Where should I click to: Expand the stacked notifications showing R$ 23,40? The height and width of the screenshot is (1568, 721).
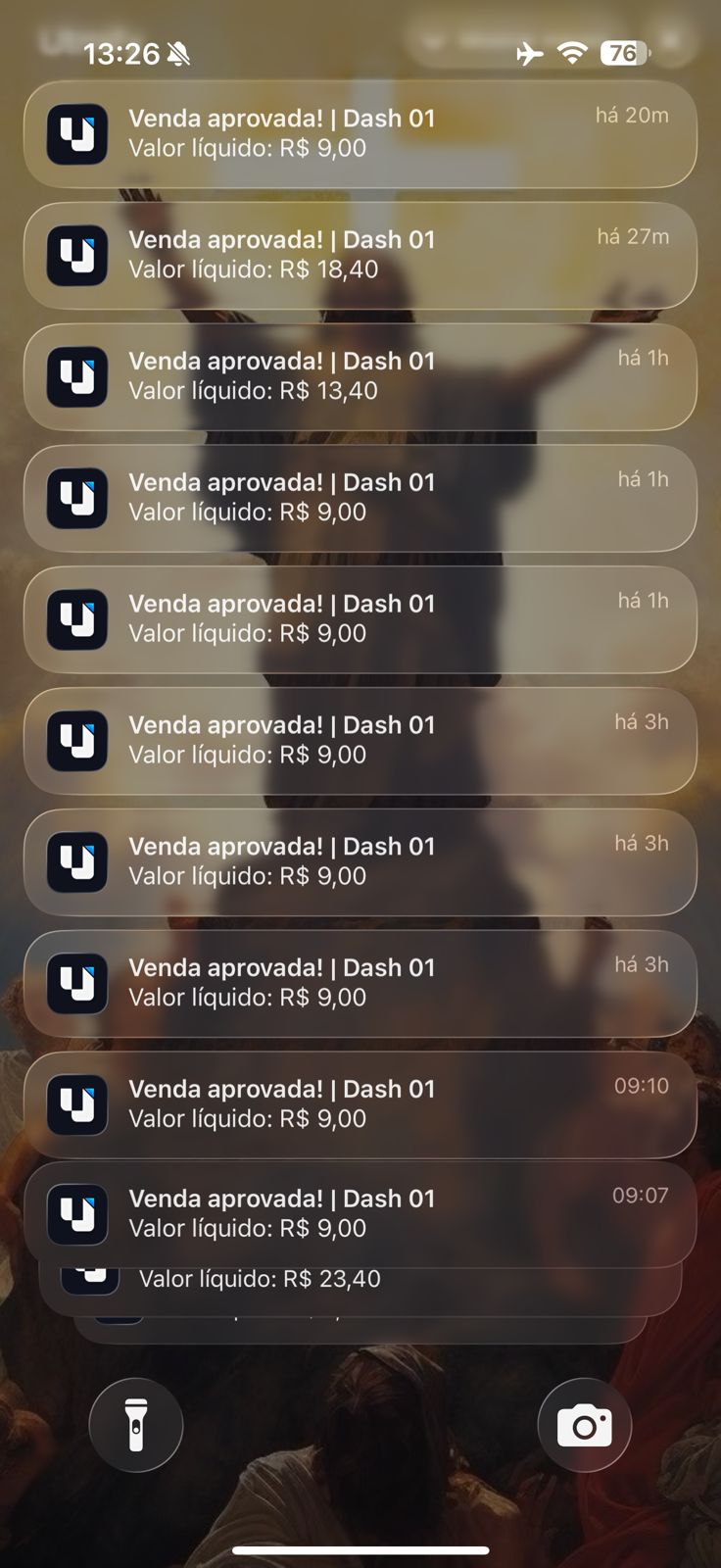tap(360, 1278)
